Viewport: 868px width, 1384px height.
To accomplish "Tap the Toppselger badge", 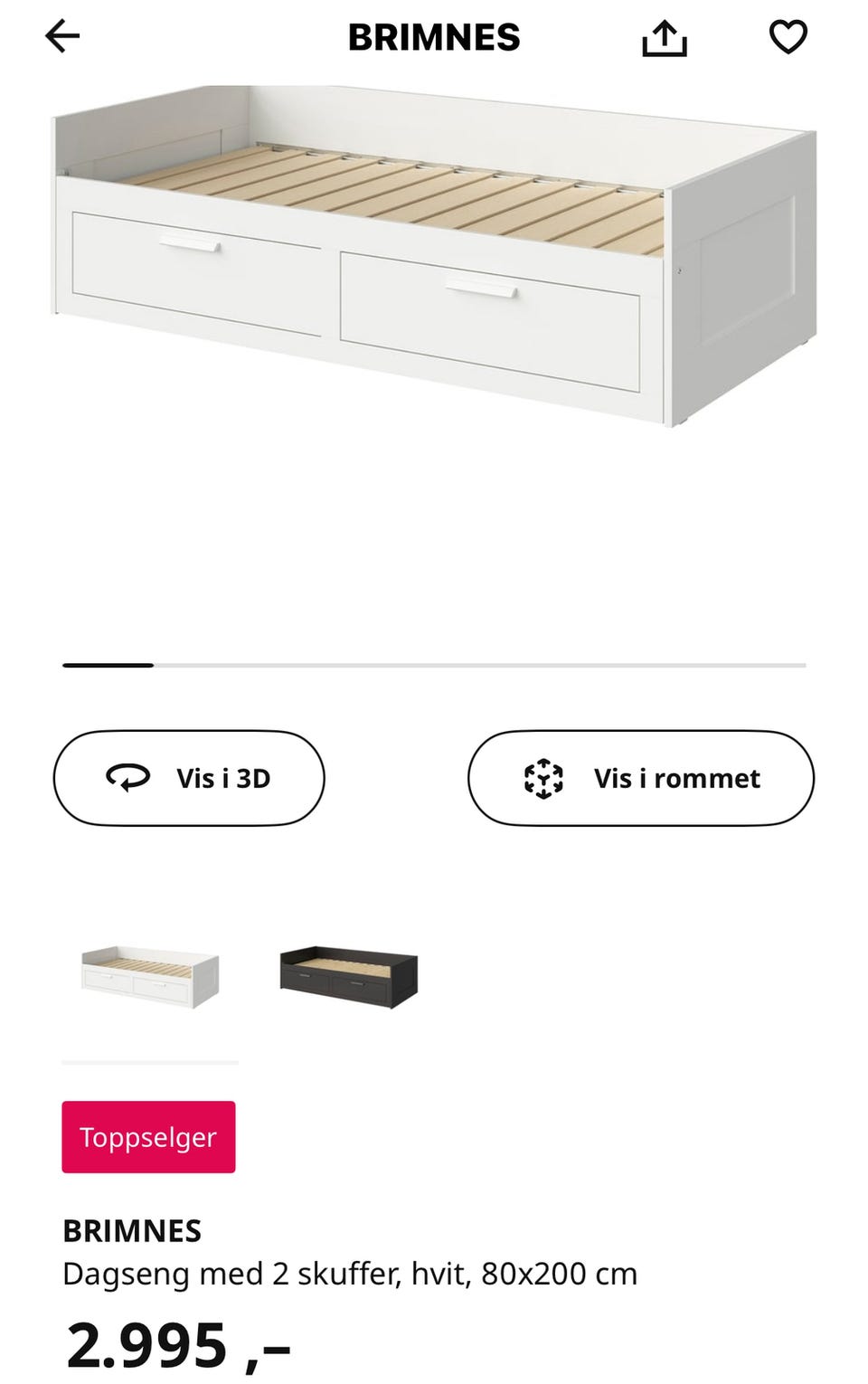I will pyautogui.click(x=148, y=1137).
